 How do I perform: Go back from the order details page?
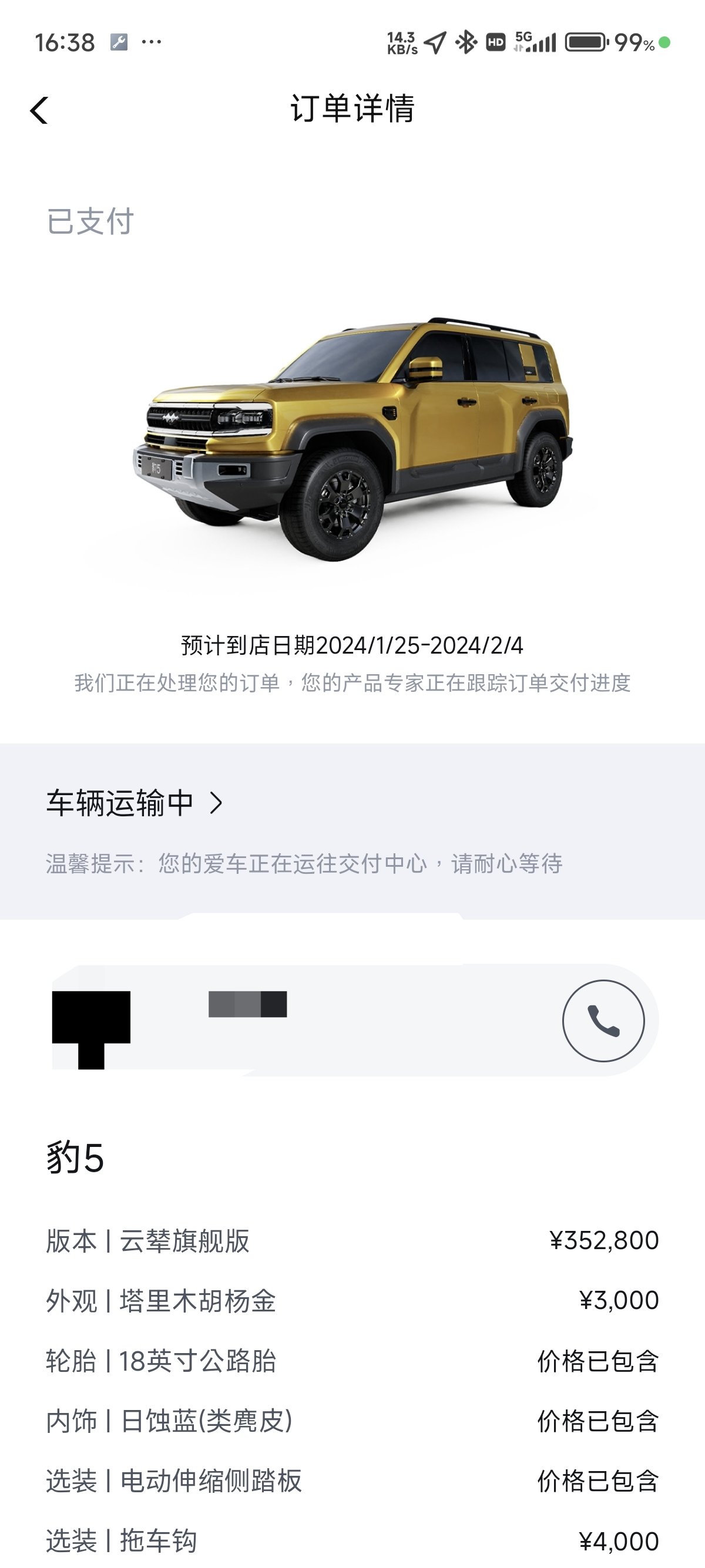click(39, 111)
